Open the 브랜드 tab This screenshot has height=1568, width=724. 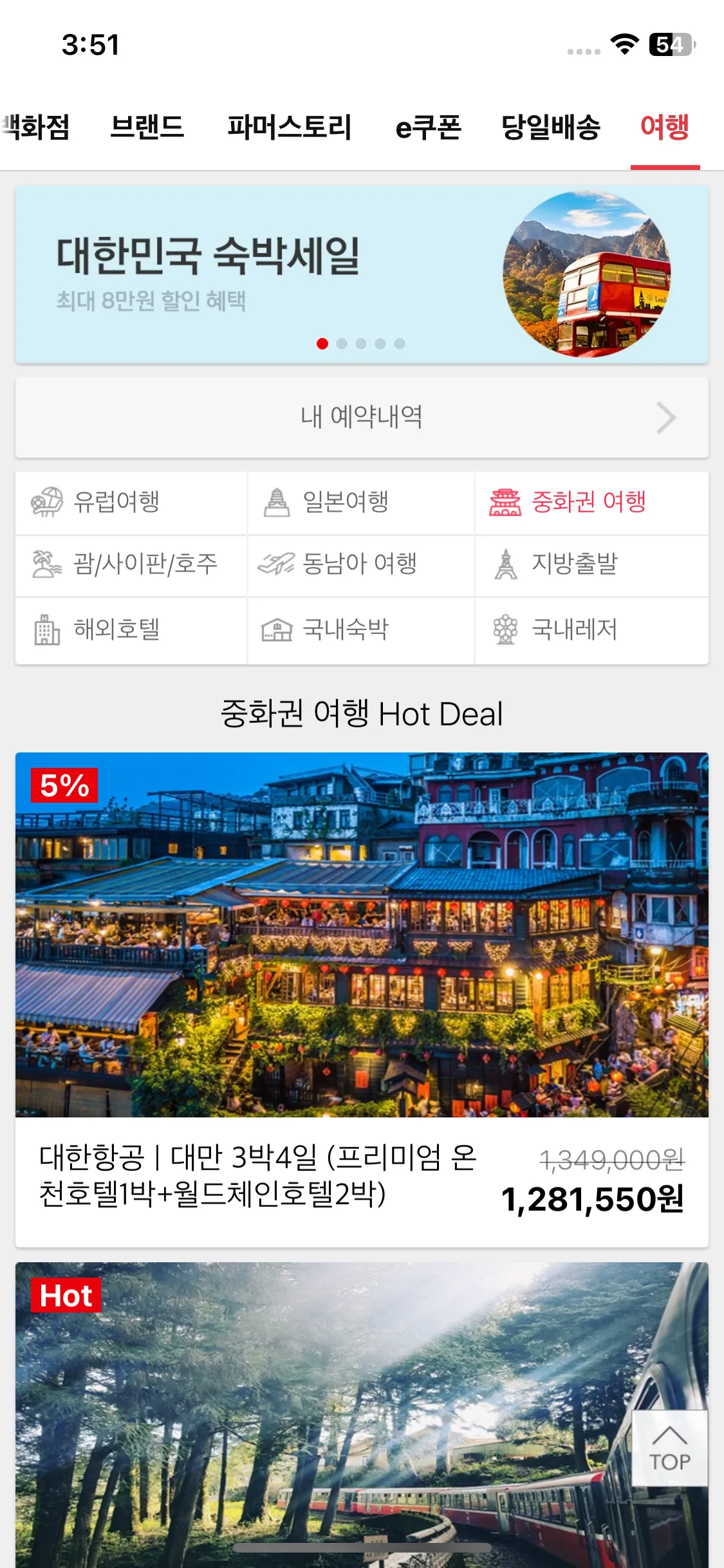147,127
